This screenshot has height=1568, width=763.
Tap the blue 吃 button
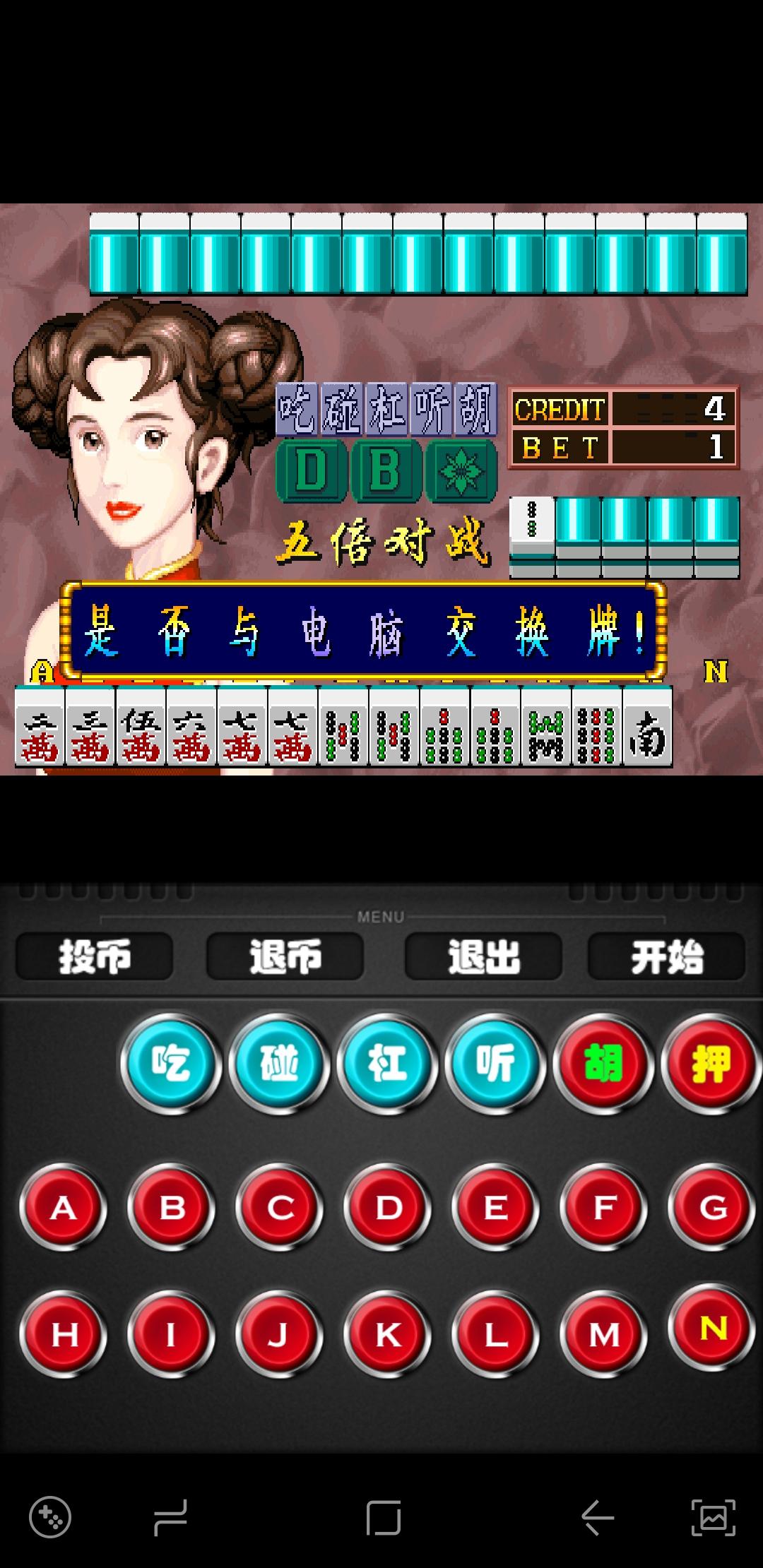coord(171,1062)
